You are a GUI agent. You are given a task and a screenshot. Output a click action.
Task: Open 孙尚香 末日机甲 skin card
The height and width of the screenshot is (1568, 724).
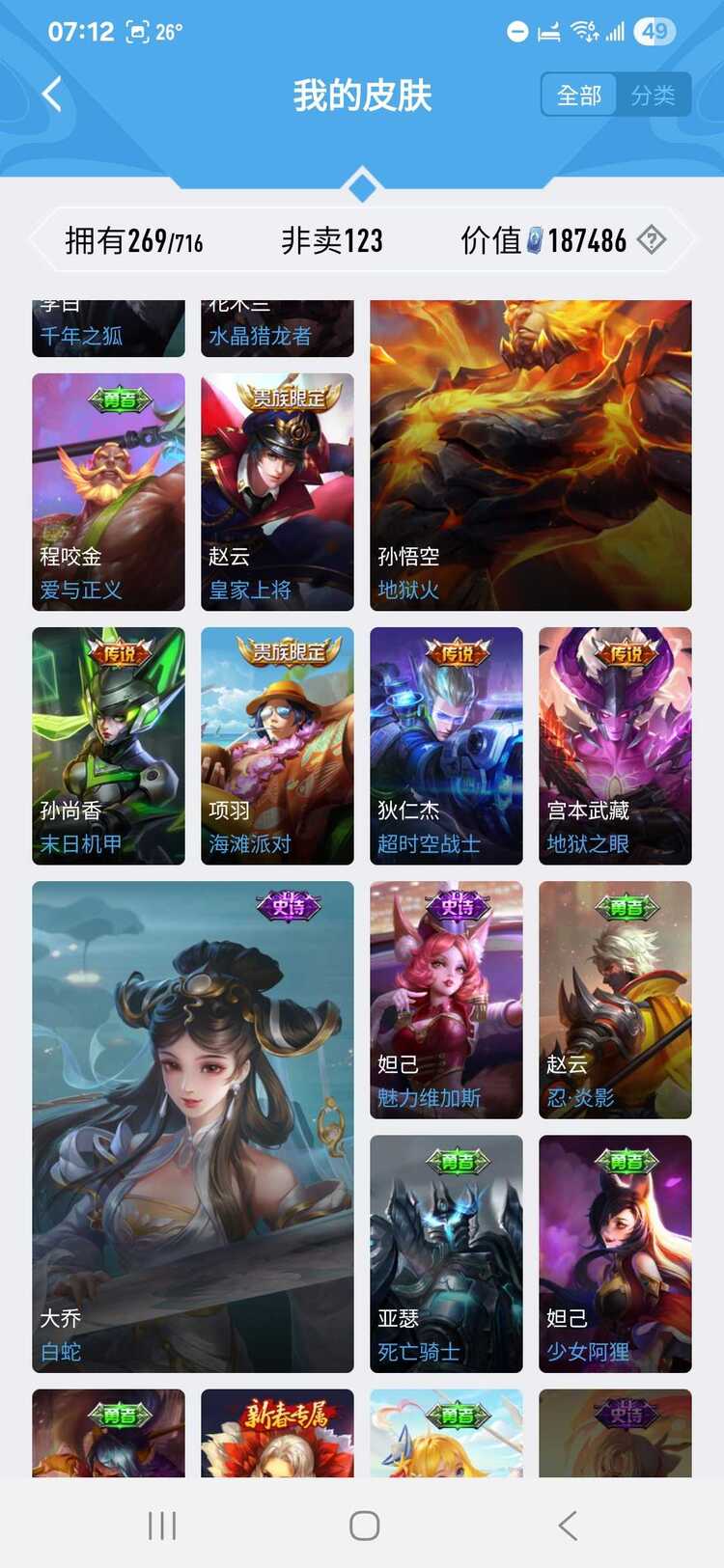tap(108, 746)
